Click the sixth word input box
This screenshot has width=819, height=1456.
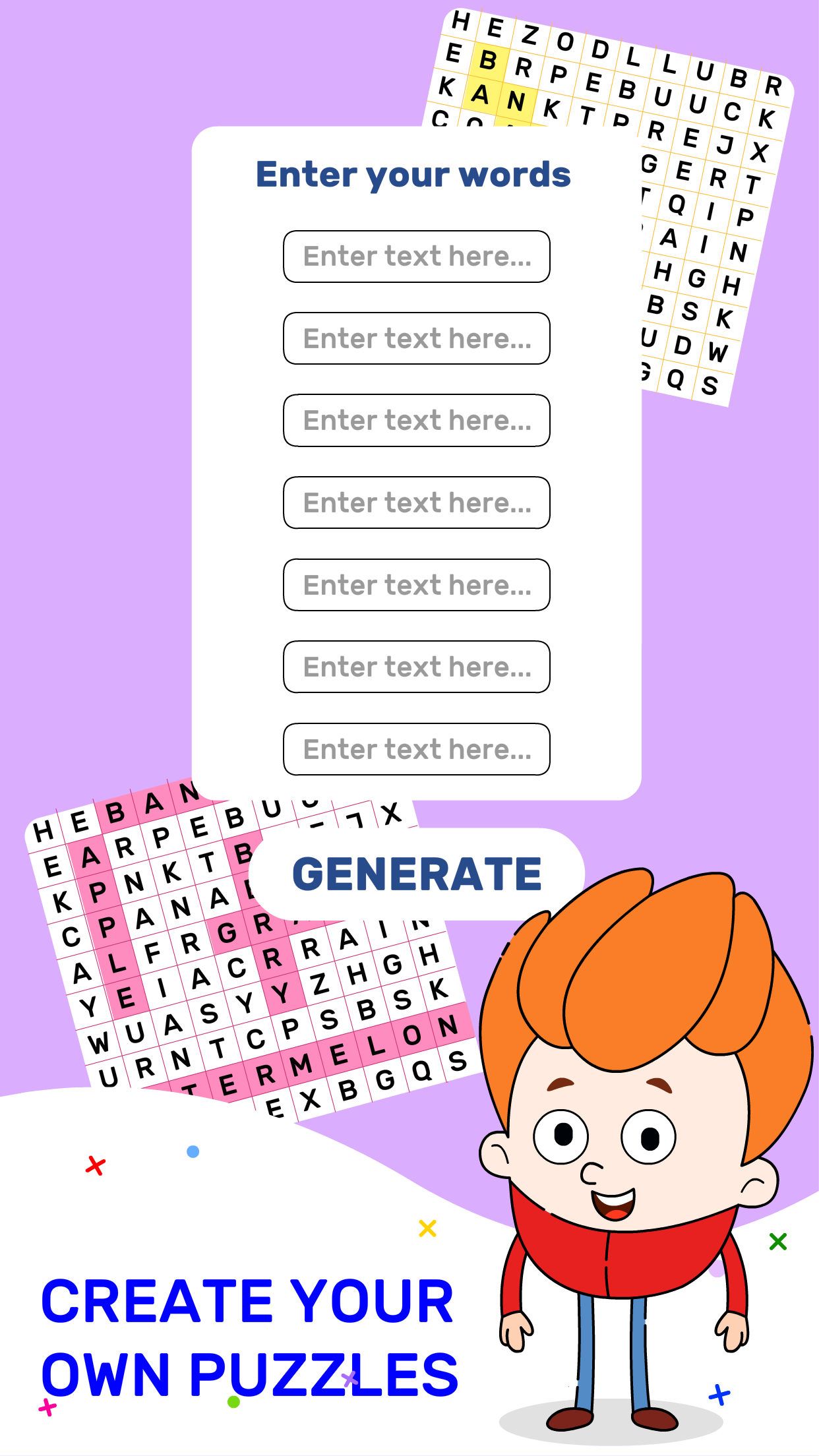tap(416, 667)
